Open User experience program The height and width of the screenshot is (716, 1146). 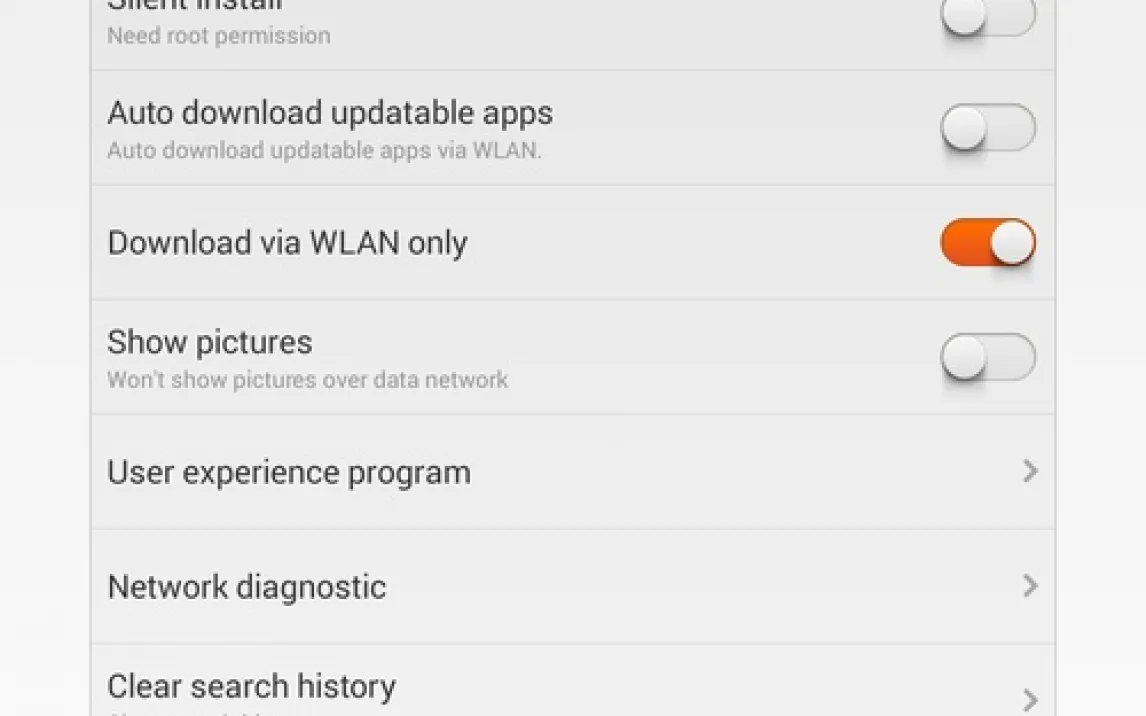pos(572,472)
